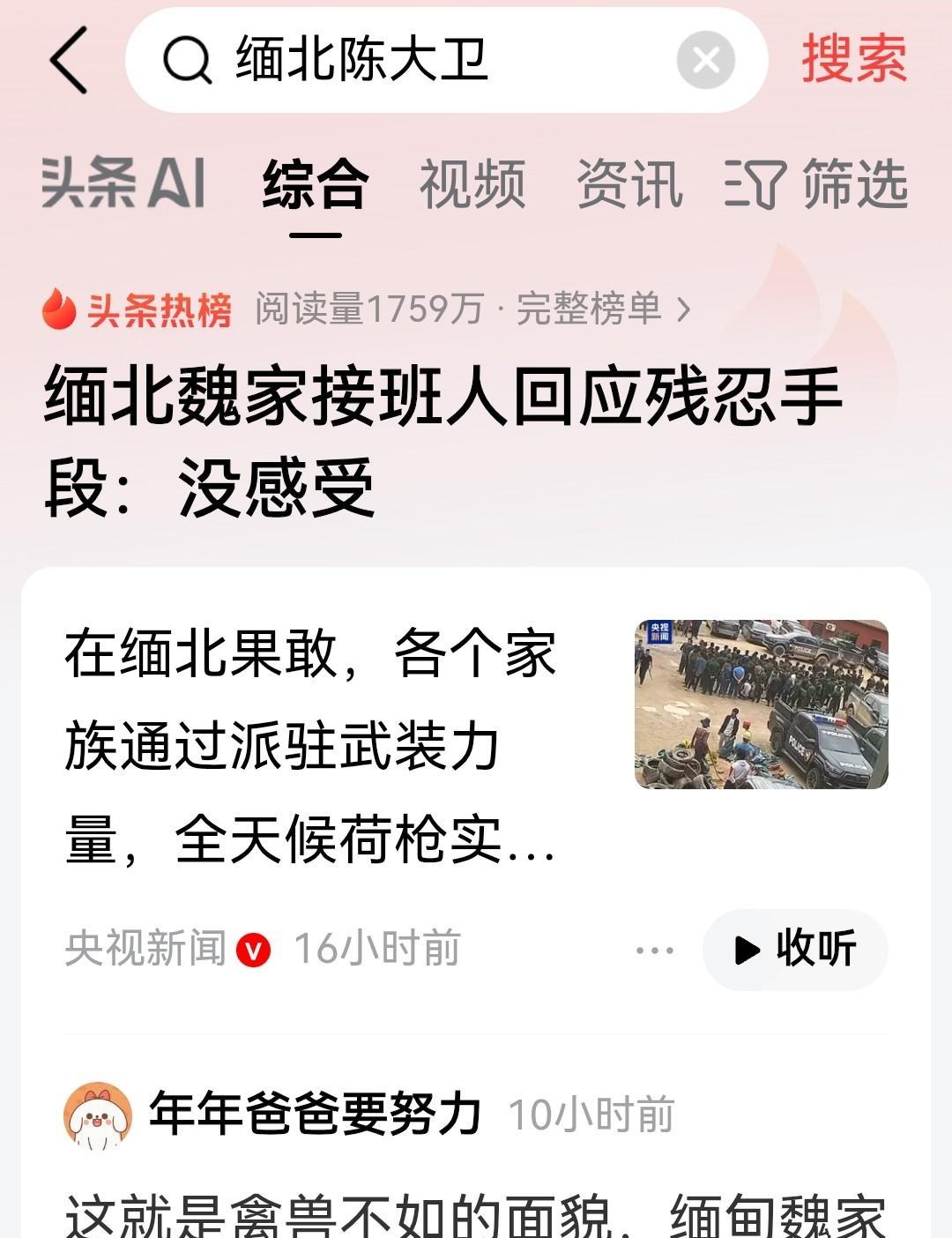Select the 综合 tab

pyautogui.click(x=315, y=185)
